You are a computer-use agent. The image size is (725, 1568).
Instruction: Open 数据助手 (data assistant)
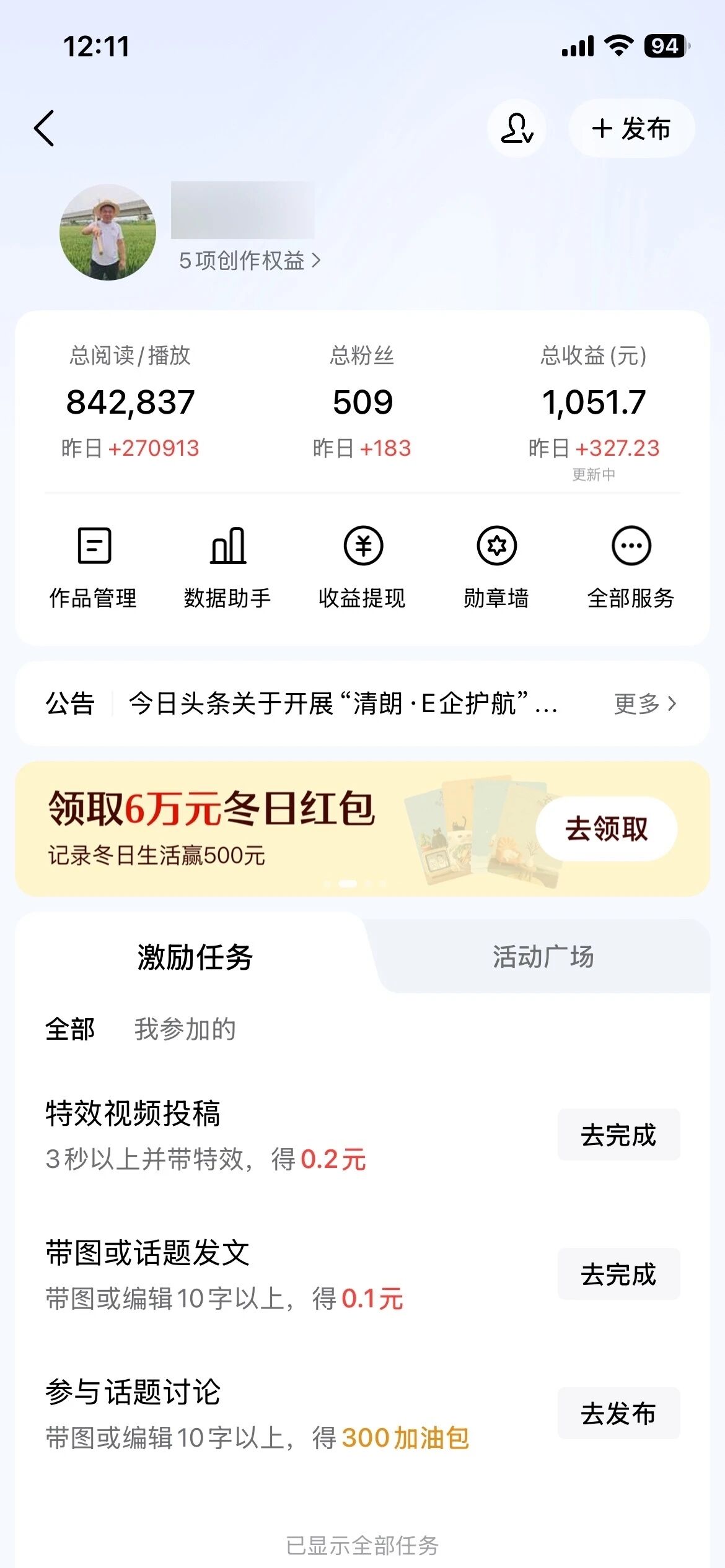coord(229,567)
